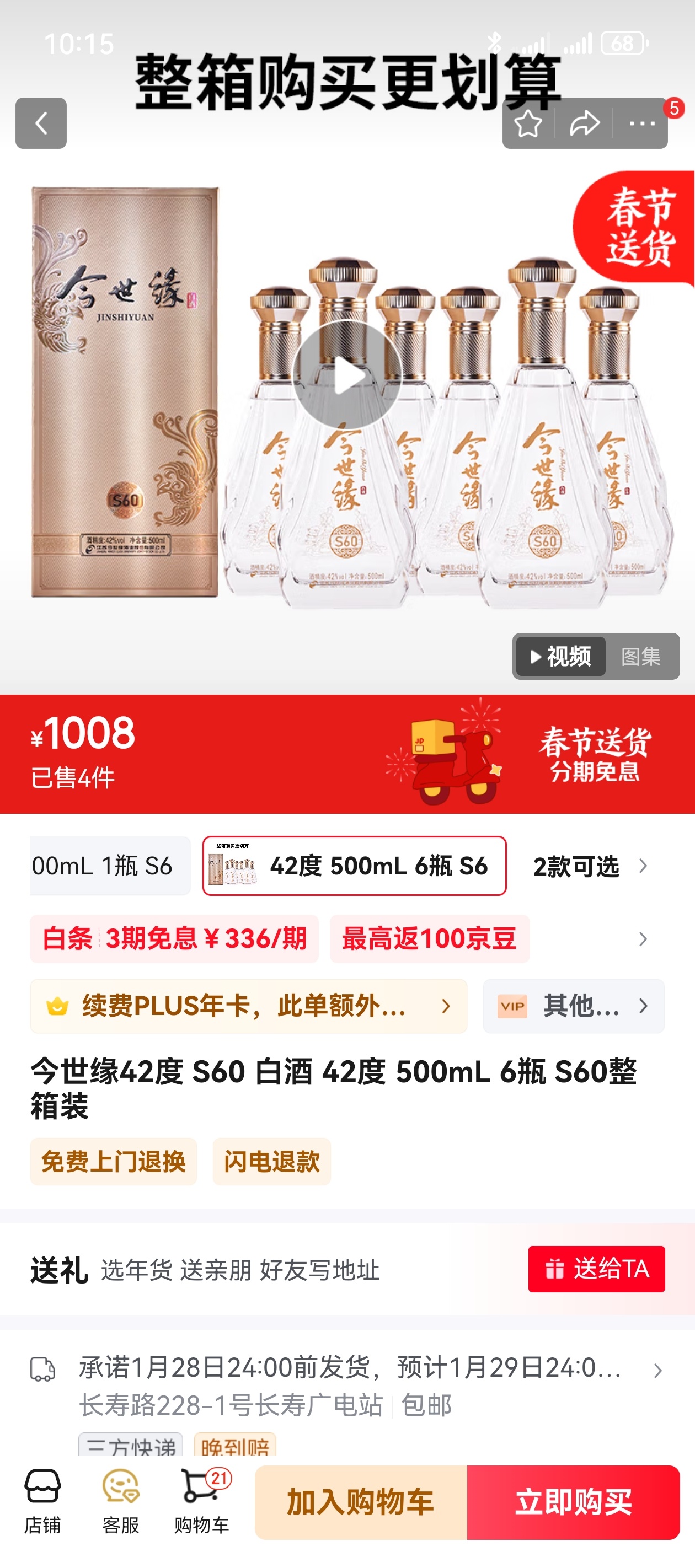Viewport: 695px width, 1568px height.
Task: Open the 店铺 store page
Action: tap(42, 1502)
